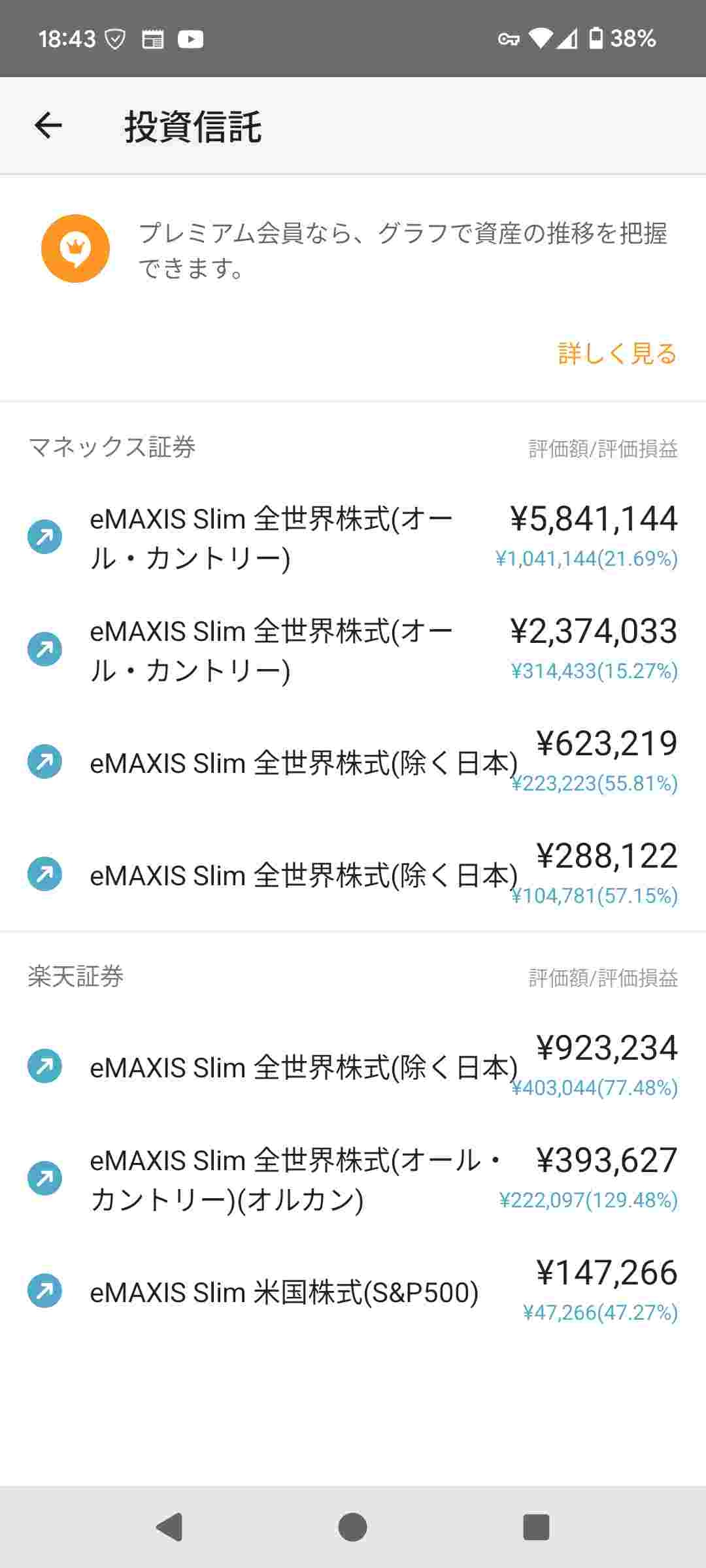View eMAXIS Slim 米国株式(S&P500) details

pyautogui.click(x=353, y=1292)
